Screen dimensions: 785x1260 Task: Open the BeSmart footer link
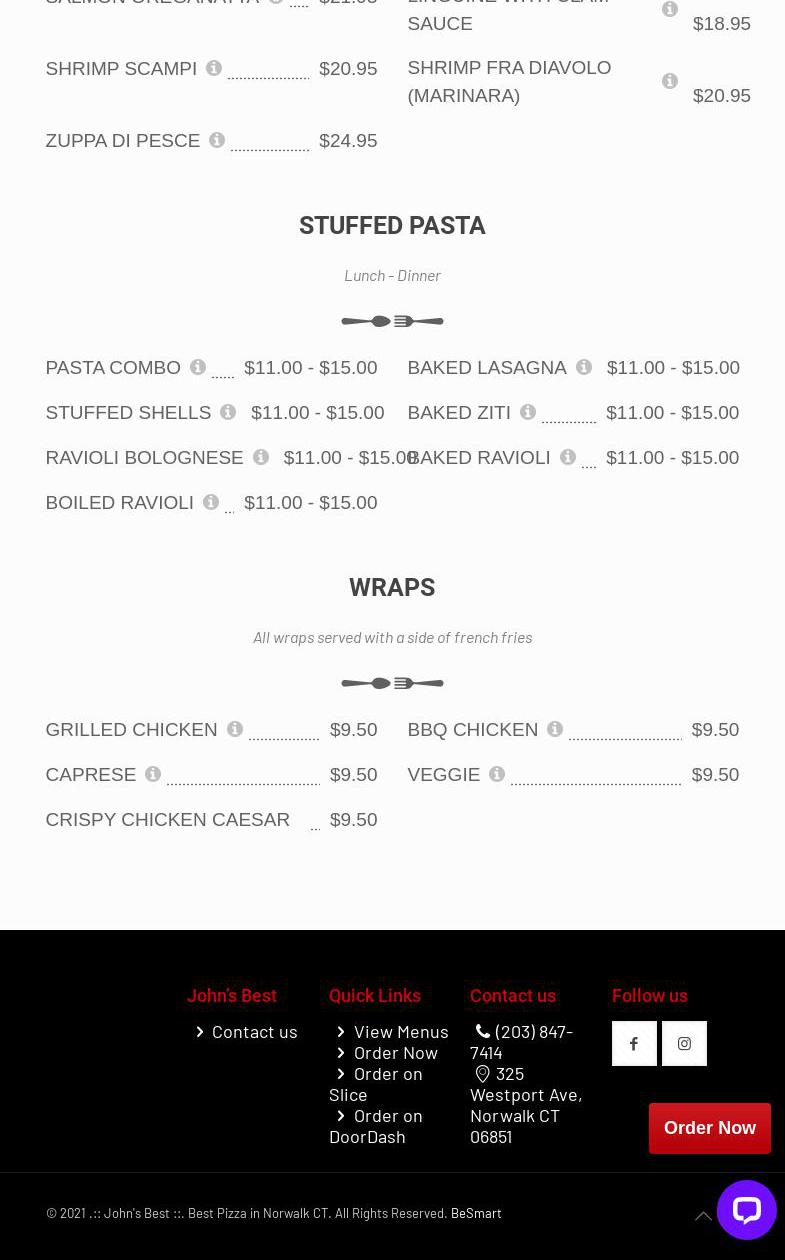click(x=476, y=1213)
